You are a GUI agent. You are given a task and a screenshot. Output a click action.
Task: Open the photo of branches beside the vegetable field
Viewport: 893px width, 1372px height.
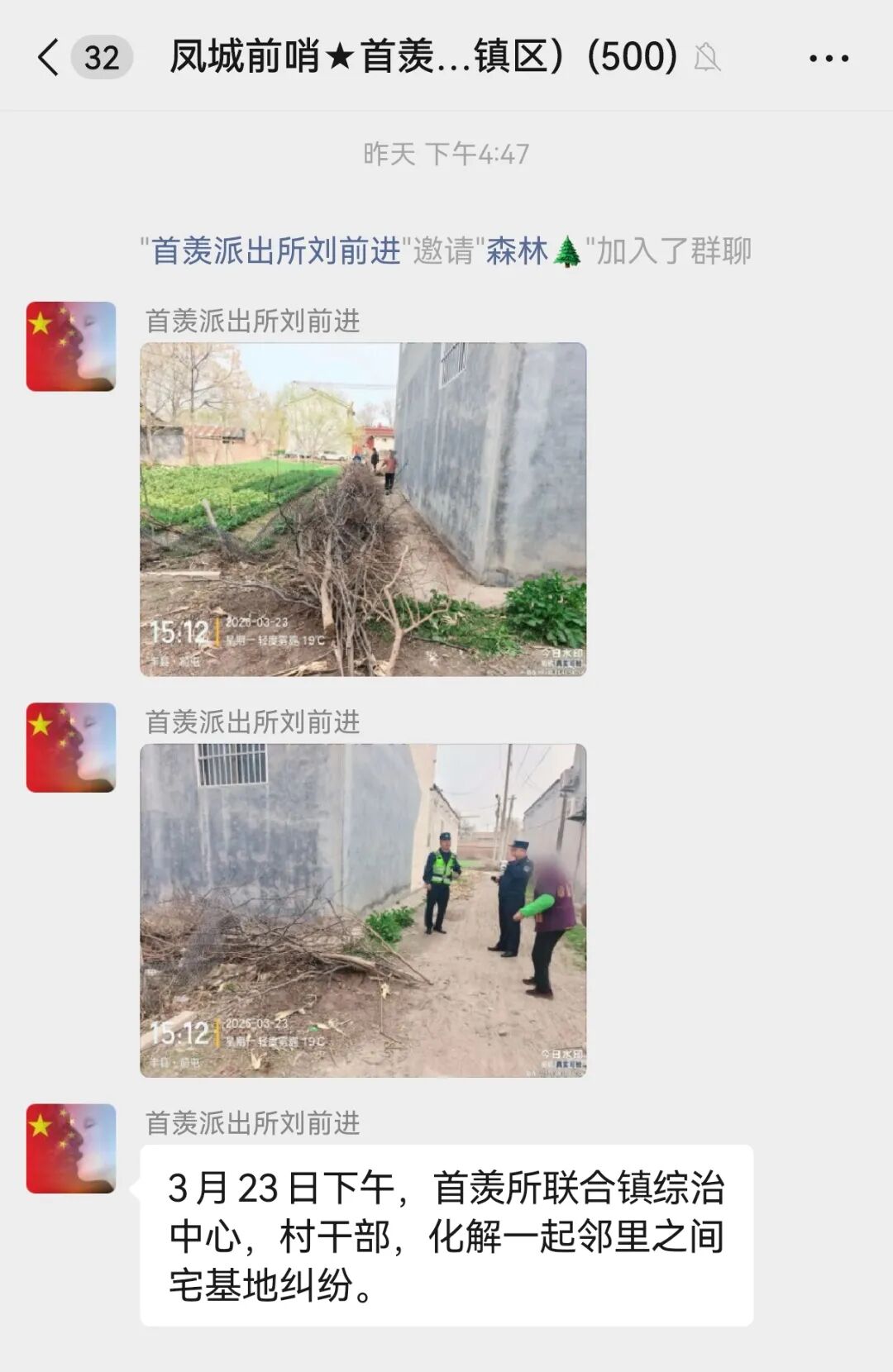pyautogui.click(x=363, y=509)
